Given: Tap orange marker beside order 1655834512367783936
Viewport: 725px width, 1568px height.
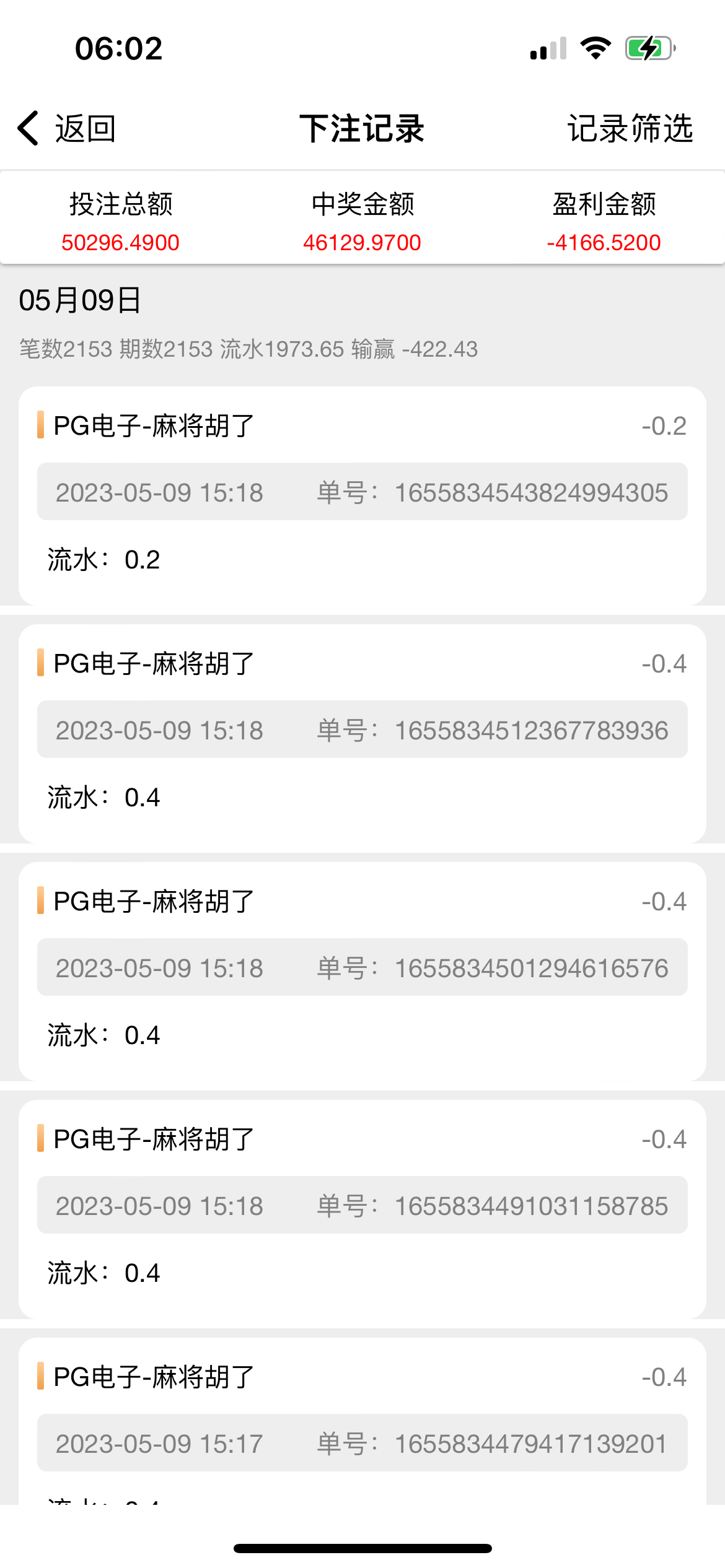Looking at the screenshot, I should tap(41, 663).
